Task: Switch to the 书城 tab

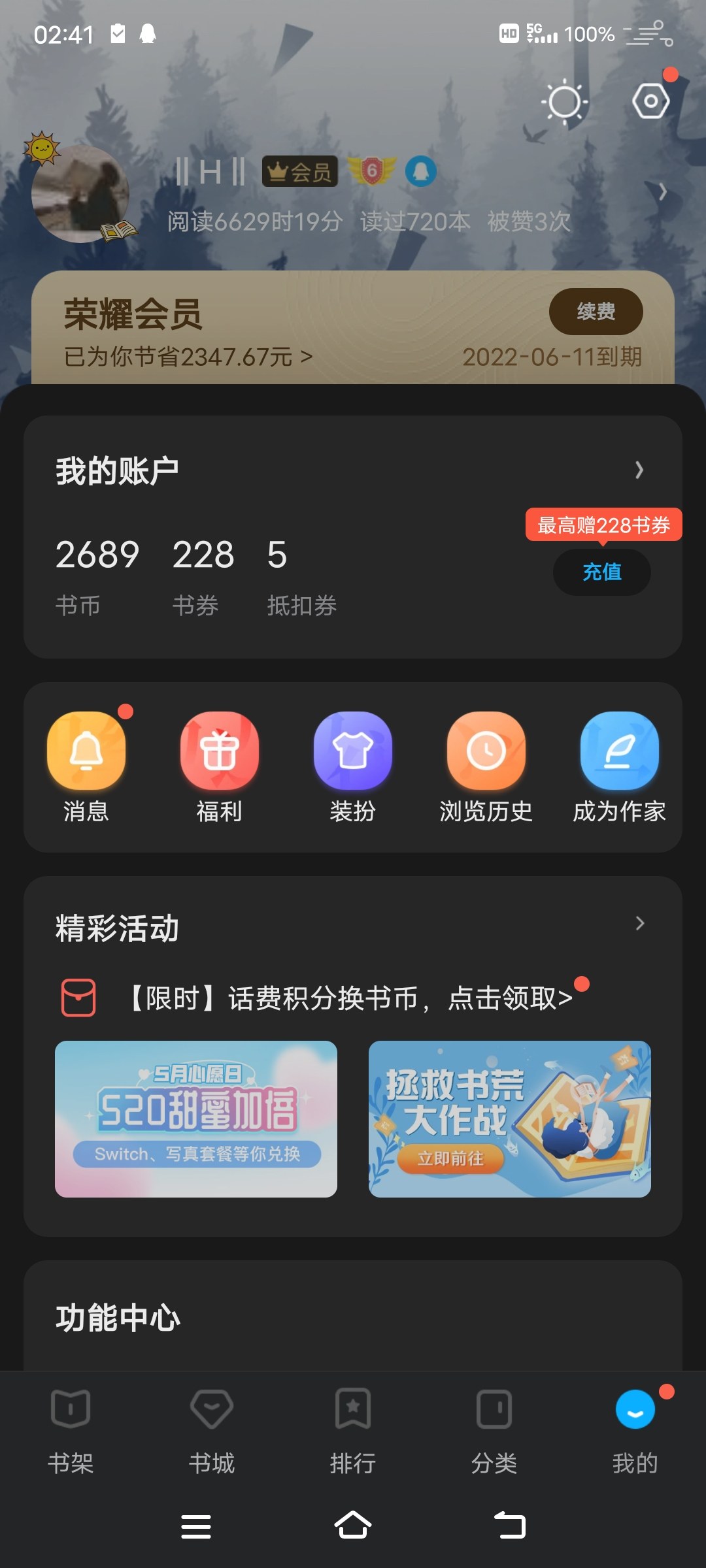Action: pyautogui.click(x=212, y=1431)
